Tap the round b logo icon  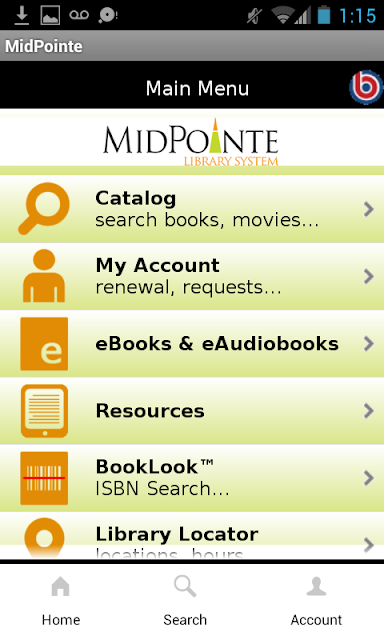366,87
